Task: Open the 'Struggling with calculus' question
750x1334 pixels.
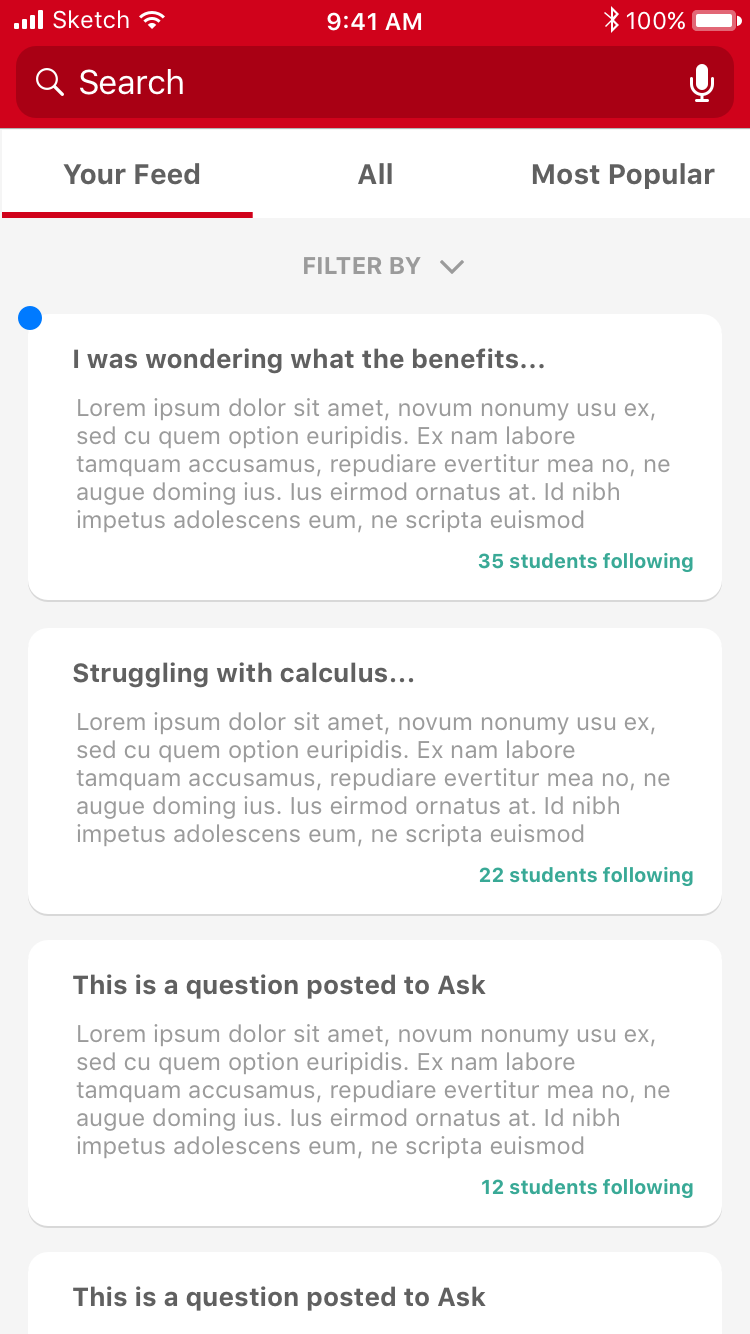Action: 375,770
